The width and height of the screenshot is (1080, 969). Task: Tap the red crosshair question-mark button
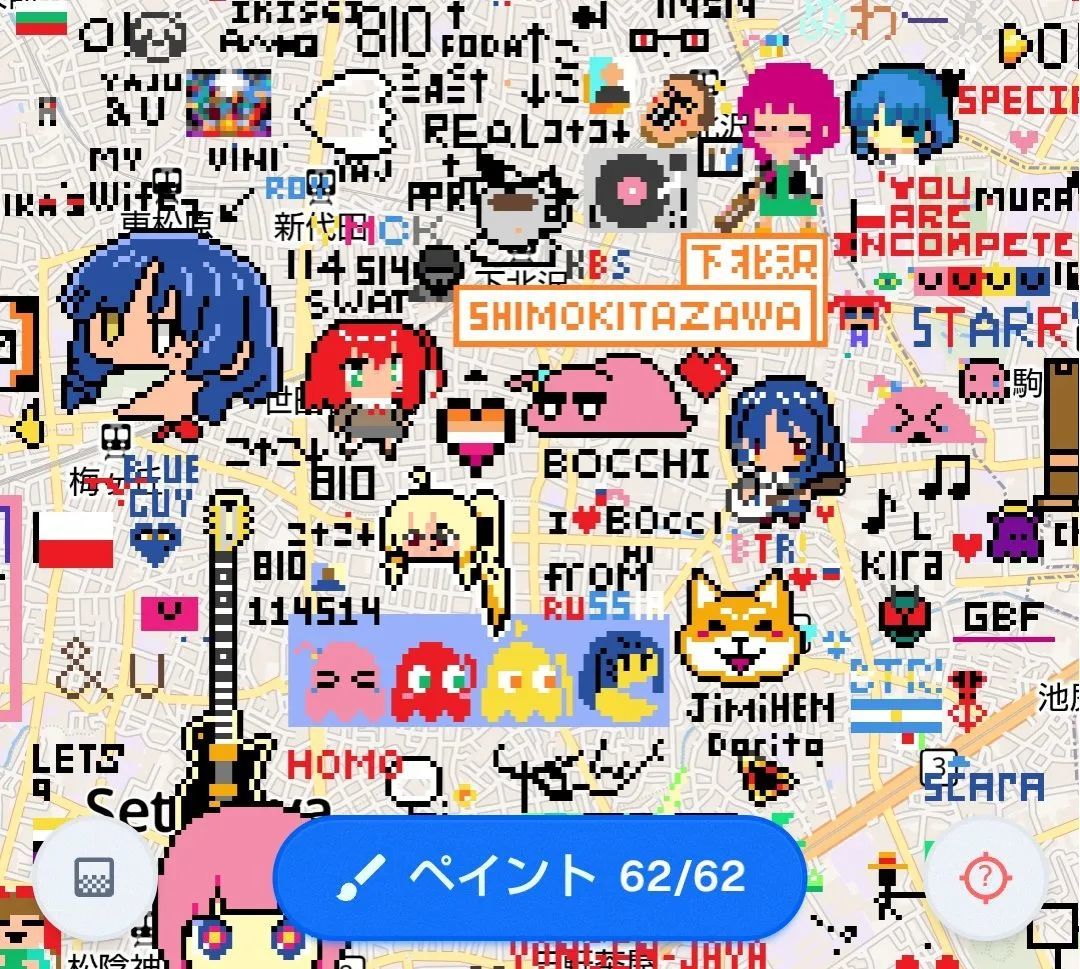click(x=985, y=878)
